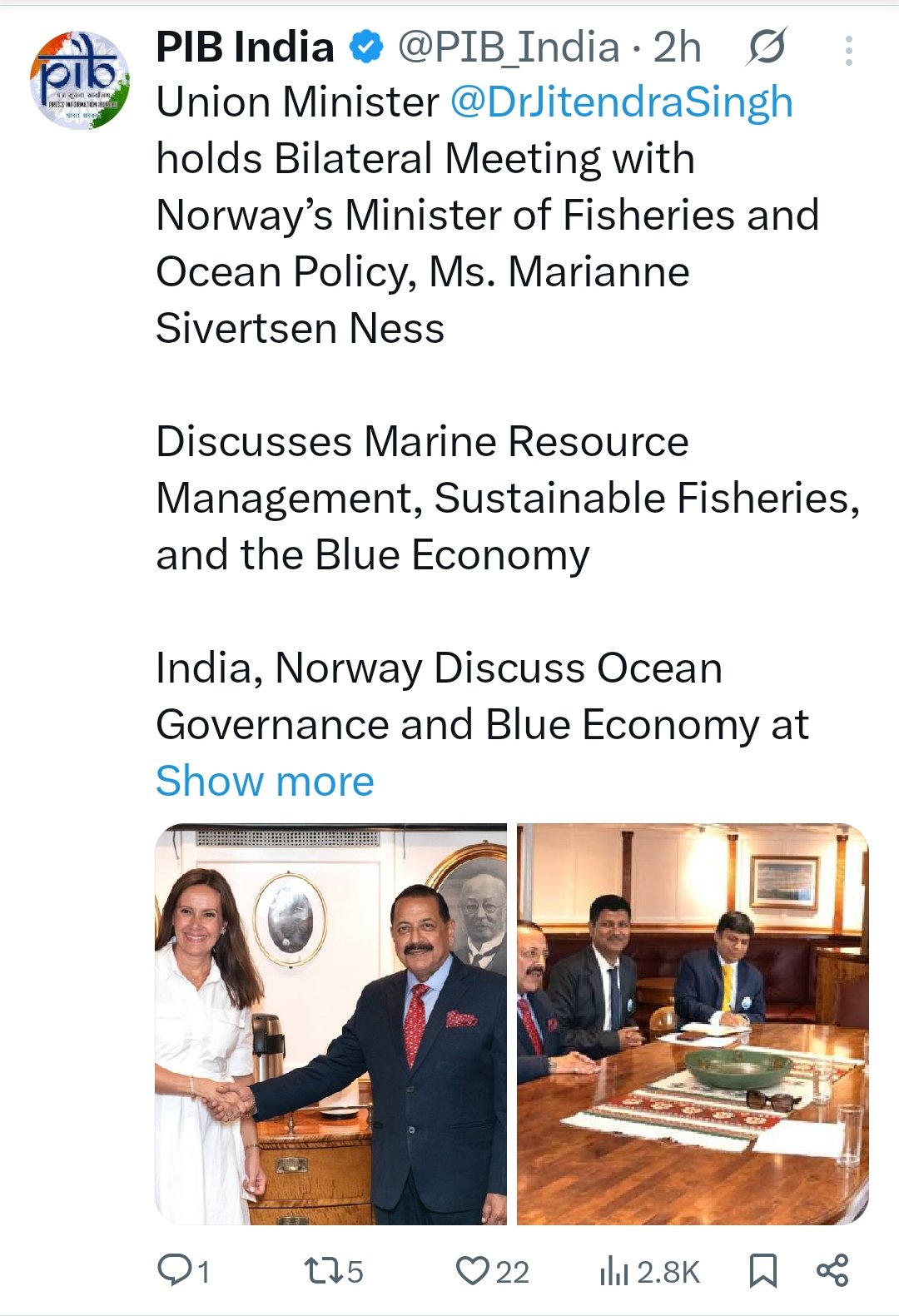Open the post's three-dot overflow menu
Image resolution: width=899 pixels, height=1316 pixels.
click(x=847, y=51)
